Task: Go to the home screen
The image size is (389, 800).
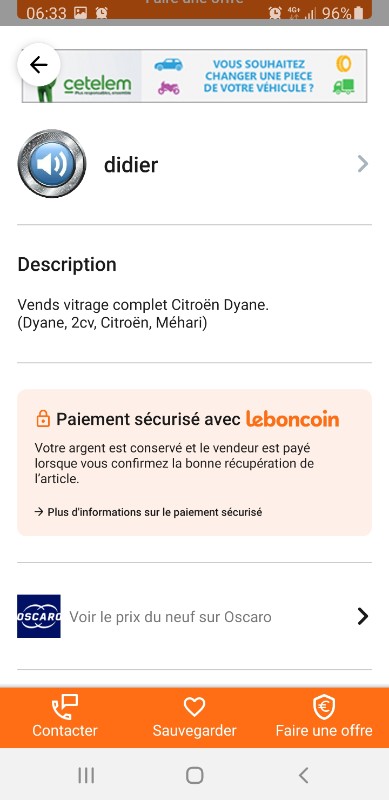Action: coord(194,776)
